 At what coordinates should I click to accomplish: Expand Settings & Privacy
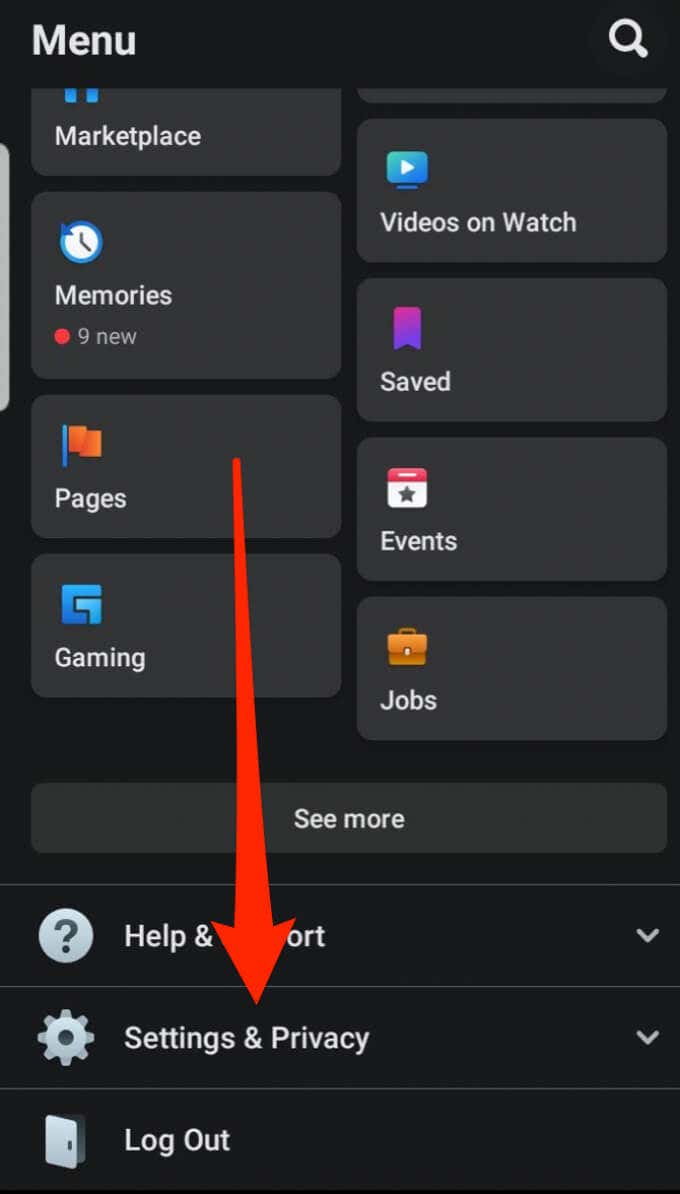(x=340, y=1038)
